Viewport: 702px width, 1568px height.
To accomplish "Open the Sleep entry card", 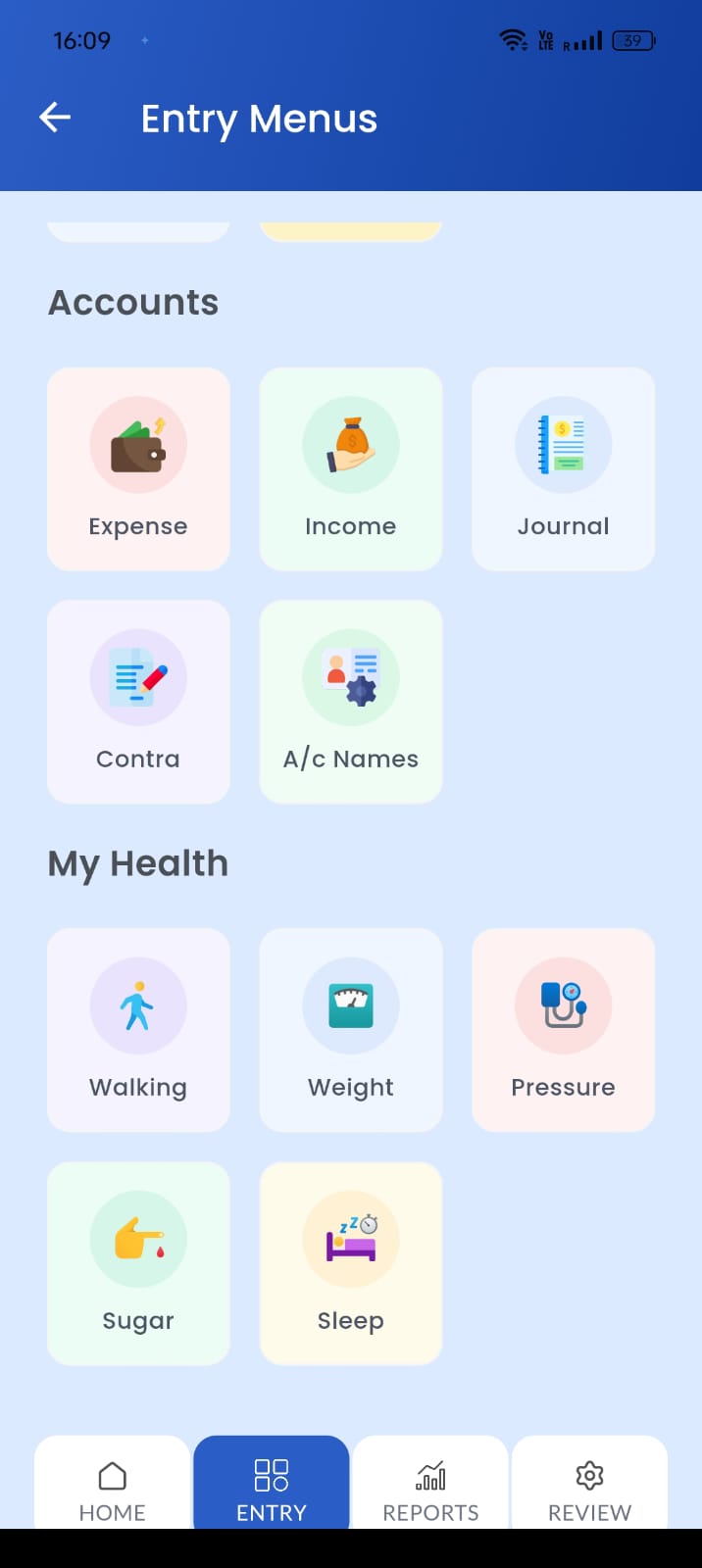I will [350, 1263].
